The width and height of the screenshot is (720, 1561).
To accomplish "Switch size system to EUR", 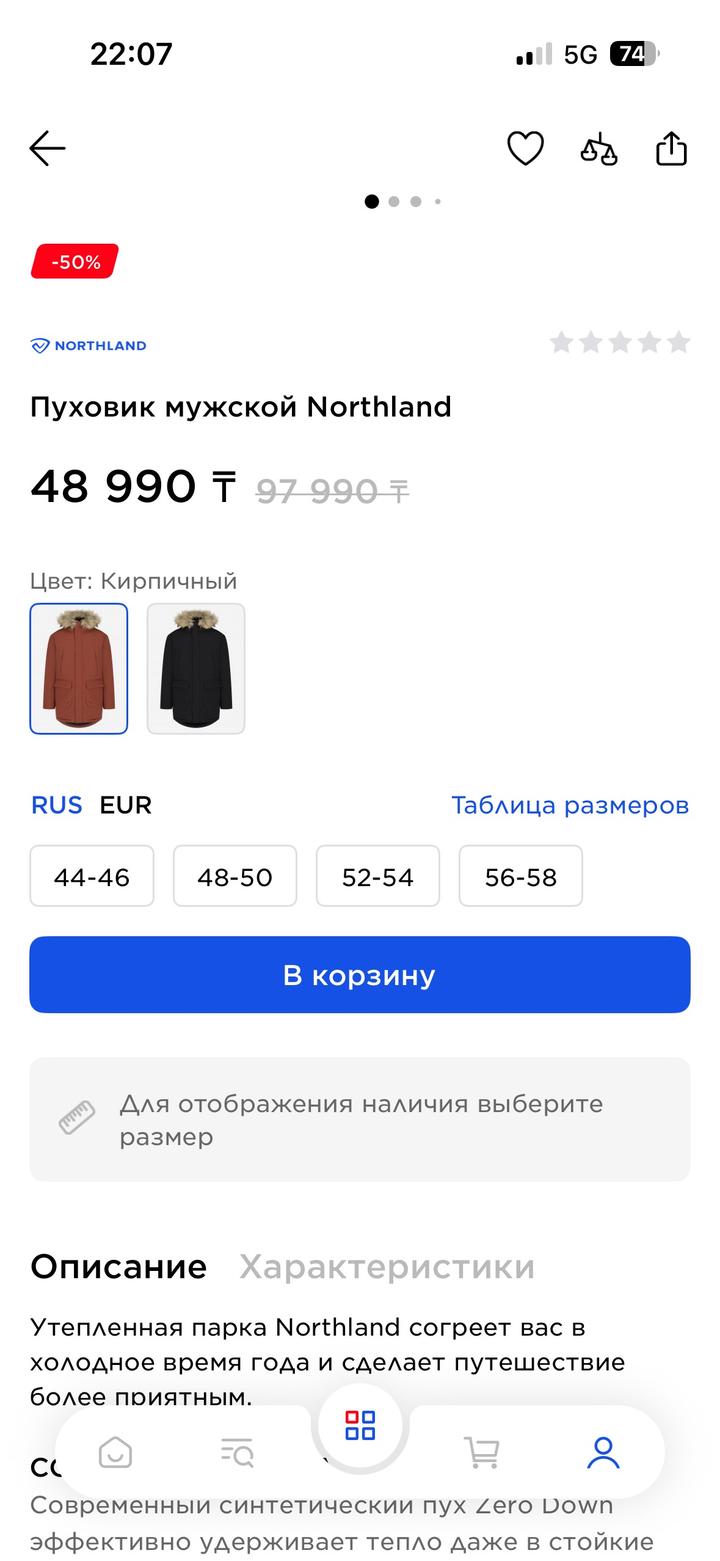I will tap(126, 805).
